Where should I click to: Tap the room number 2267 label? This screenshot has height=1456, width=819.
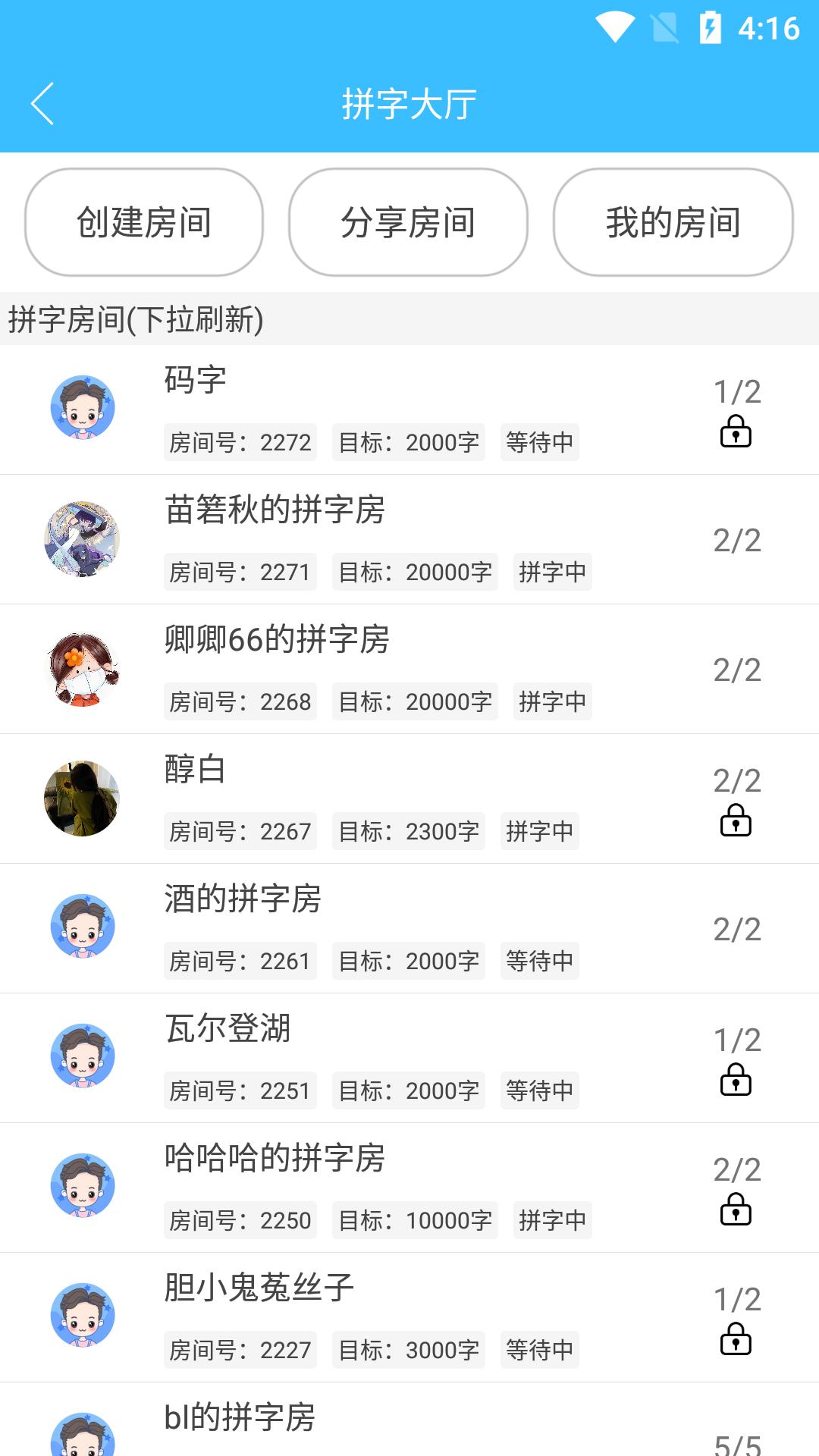point(240,830)
